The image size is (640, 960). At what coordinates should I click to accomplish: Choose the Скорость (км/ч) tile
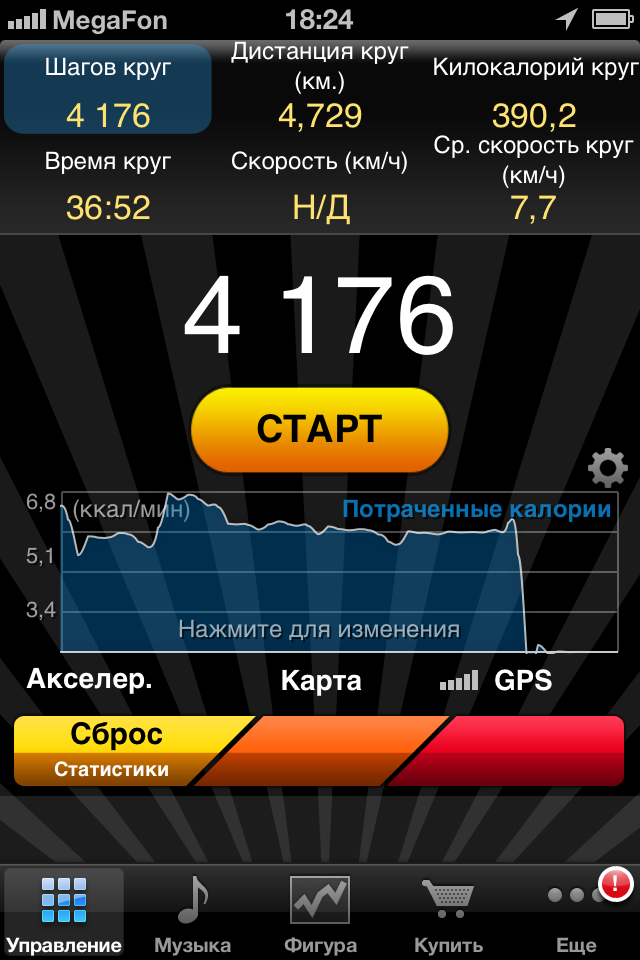tap(320, 187)
